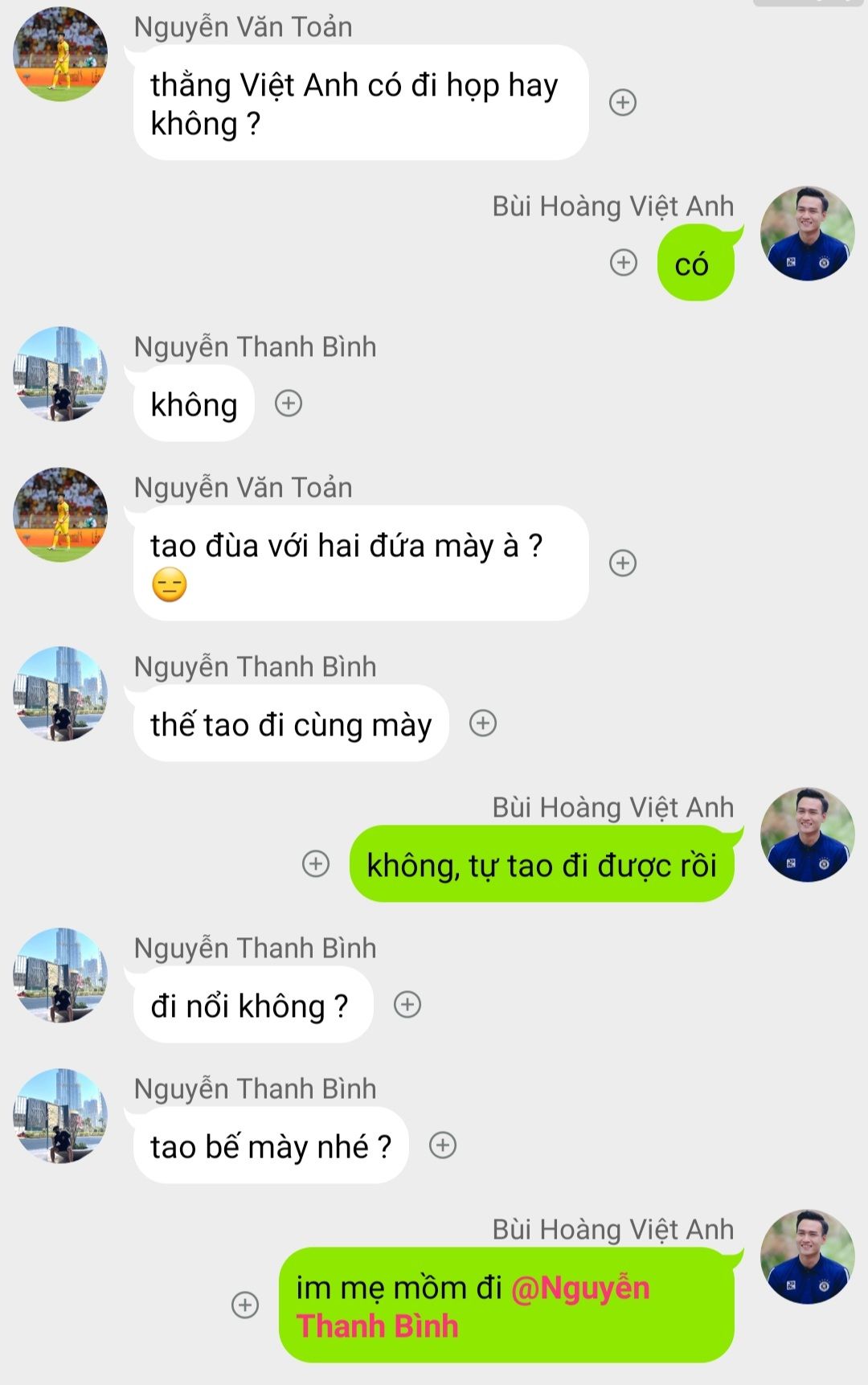Tap plus icon beside "đi nổi không ?"
The height and width of the screenshot is (1385, 868).
click(407, 1005)
